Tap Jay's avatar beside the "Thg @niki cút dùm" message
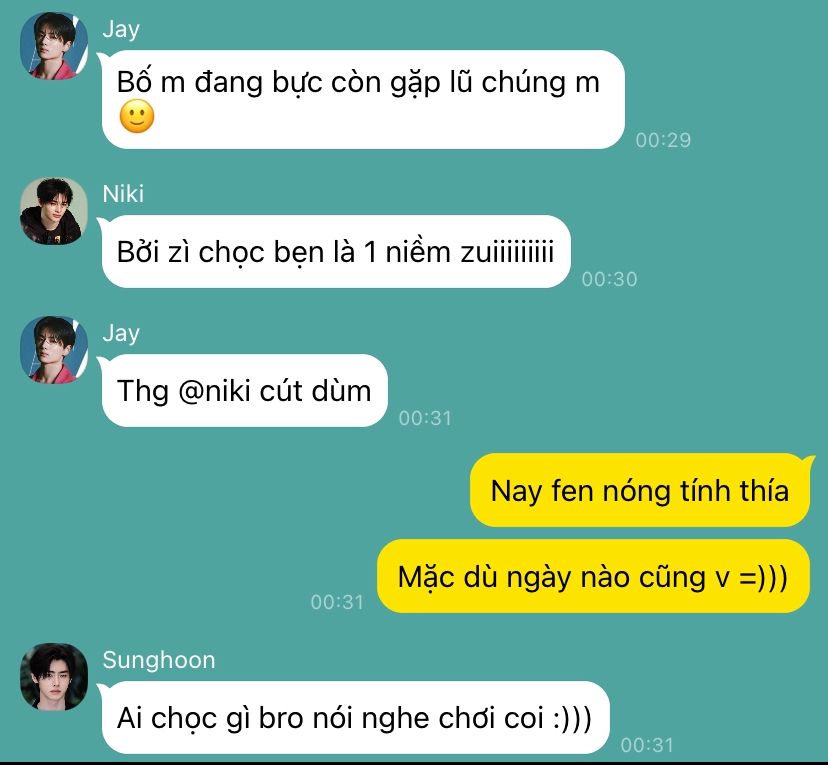This screenshot has height=765, width=828. tap(54, 350)
